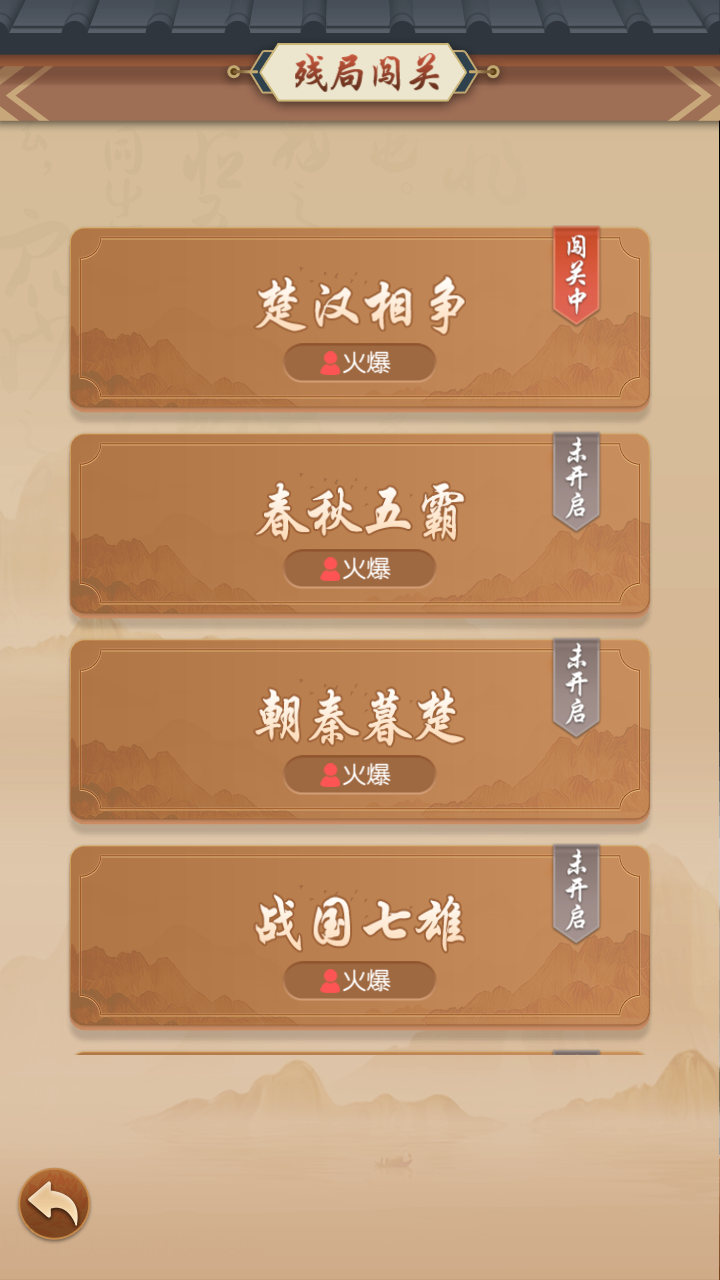
Task: Go back with the arrow button
Action: click(x=54, y=1204)
